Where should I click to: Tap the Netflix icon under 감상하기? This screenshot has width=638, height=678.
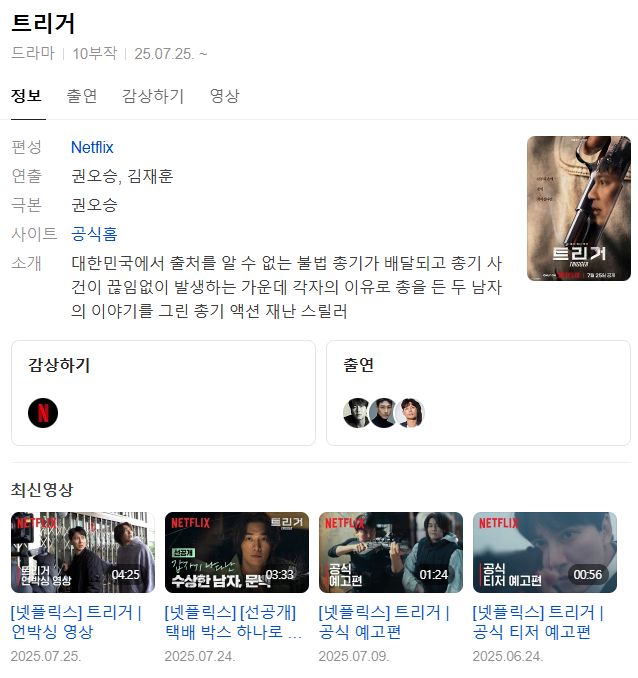[43, 412]
